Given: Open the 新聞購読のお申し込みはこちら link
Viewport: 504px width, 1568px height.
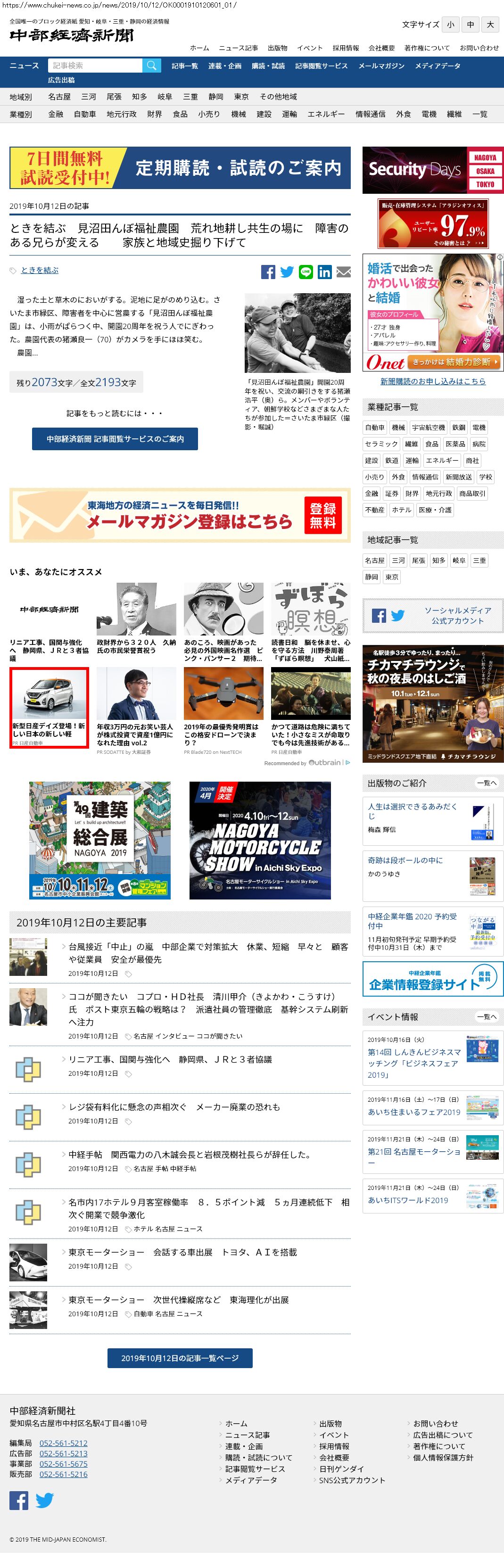Looking at the screenshot, I should click(x=433, y=381).
